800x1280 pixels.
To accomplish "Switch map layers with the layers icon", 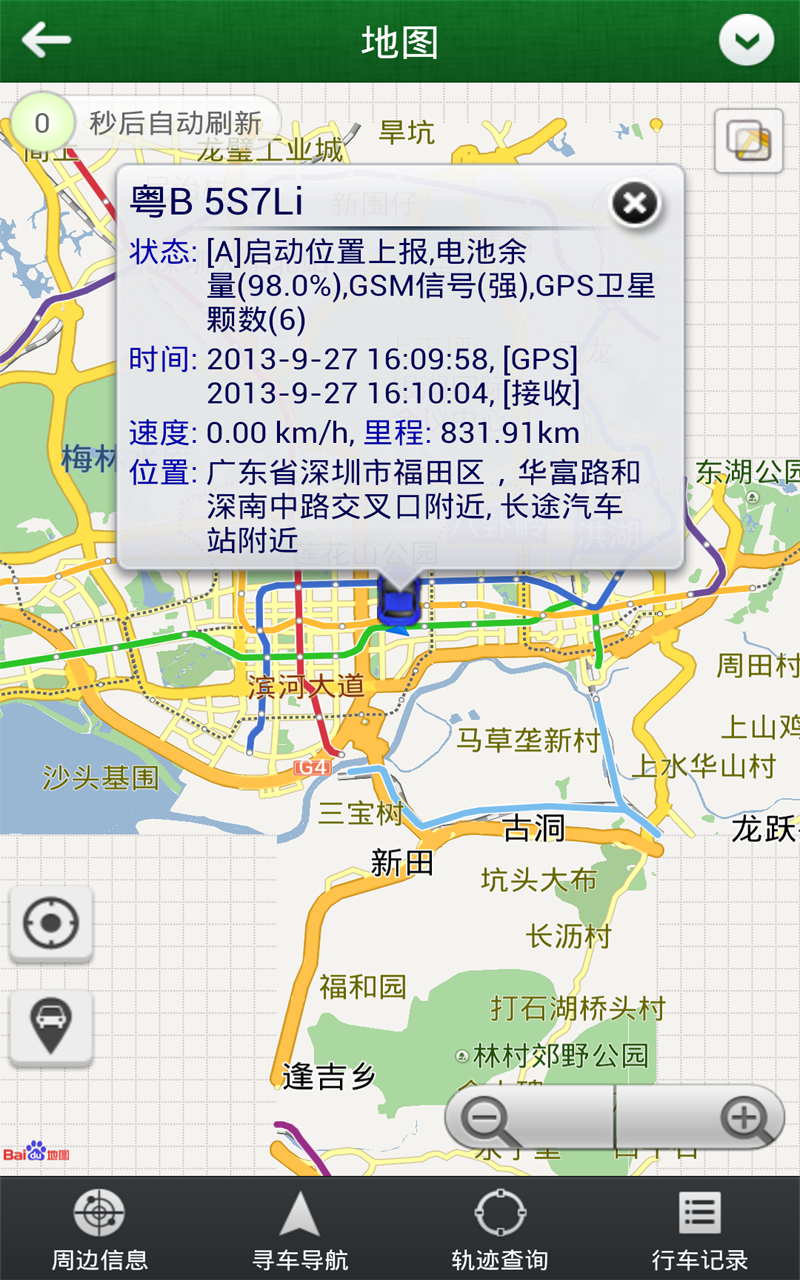I will coord(748,141).
